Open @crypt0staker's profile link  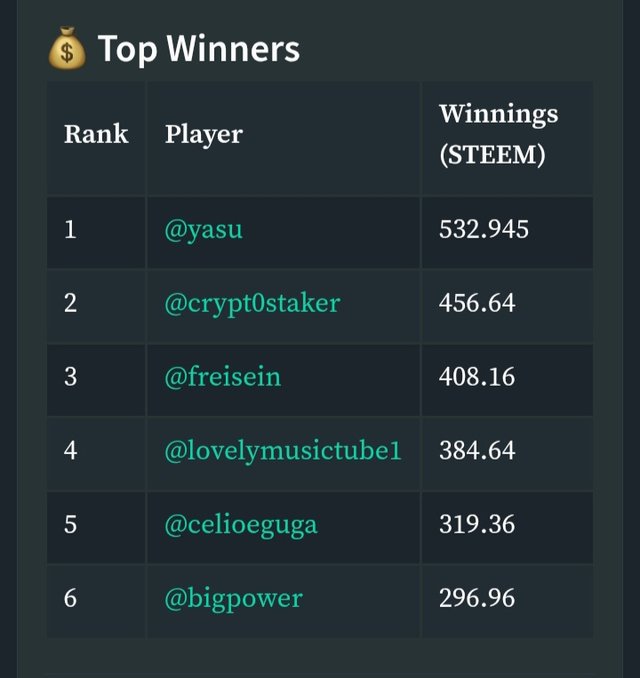coord(252,303)
